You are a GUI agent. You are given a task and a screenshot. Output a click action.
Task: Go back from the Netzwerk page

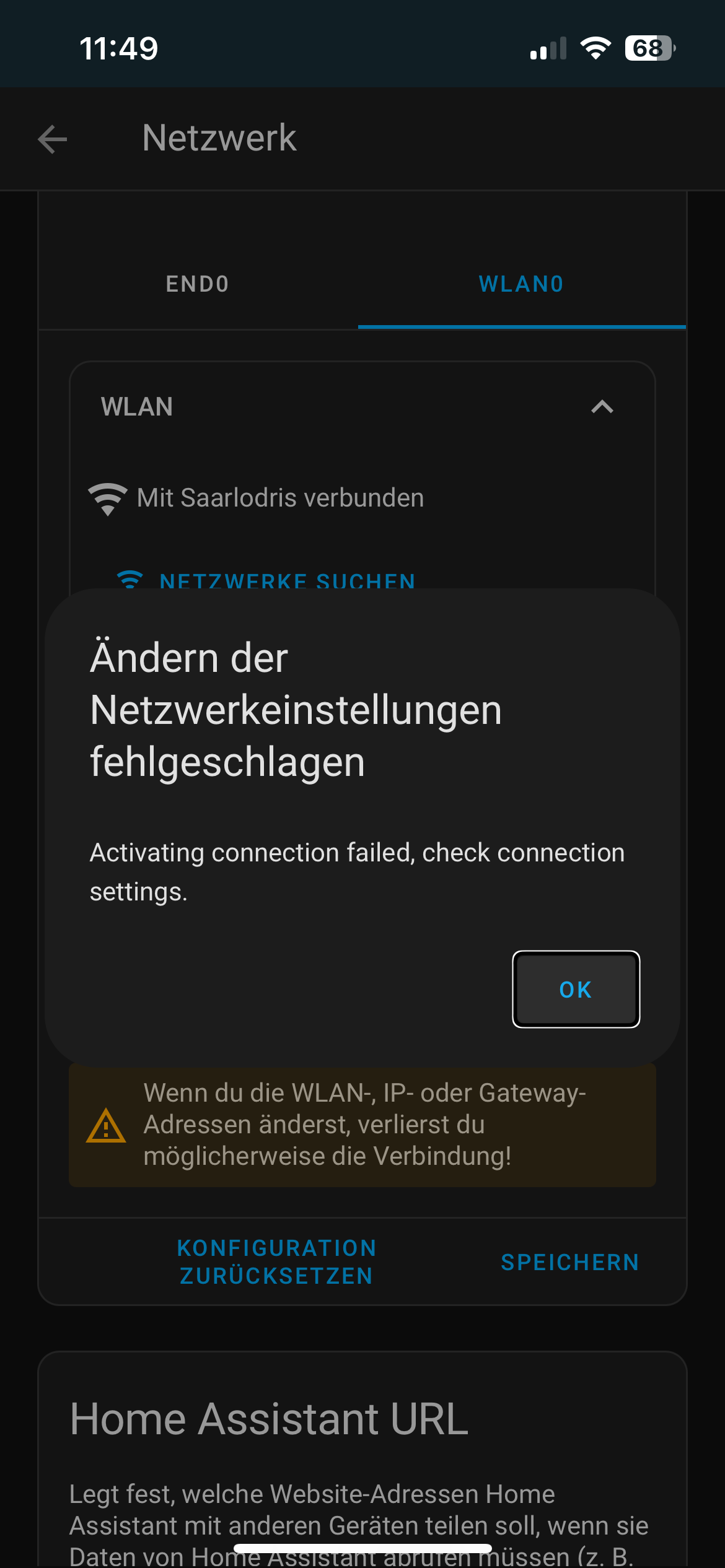click(x=53, y=139)
